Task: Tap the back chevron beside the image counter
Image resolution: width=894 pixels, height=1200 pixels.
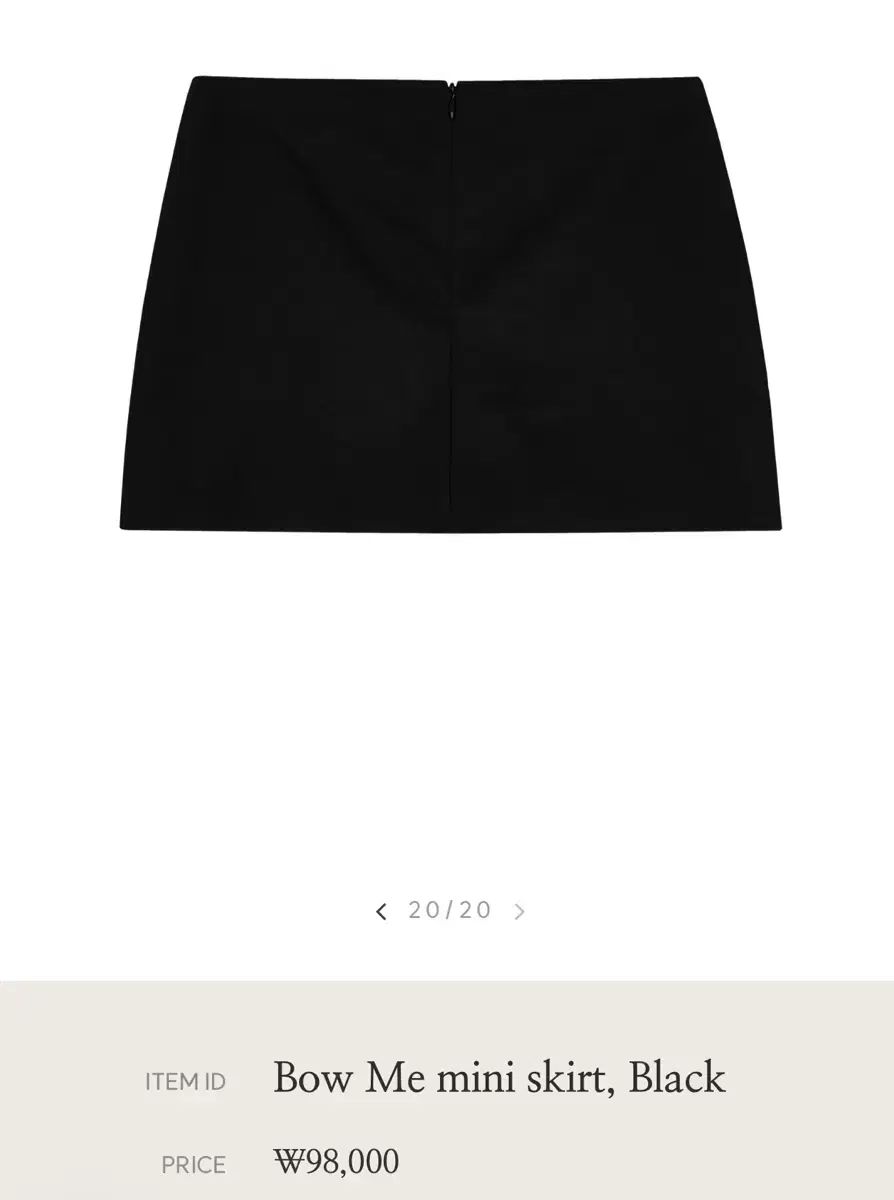Action: 383,909
